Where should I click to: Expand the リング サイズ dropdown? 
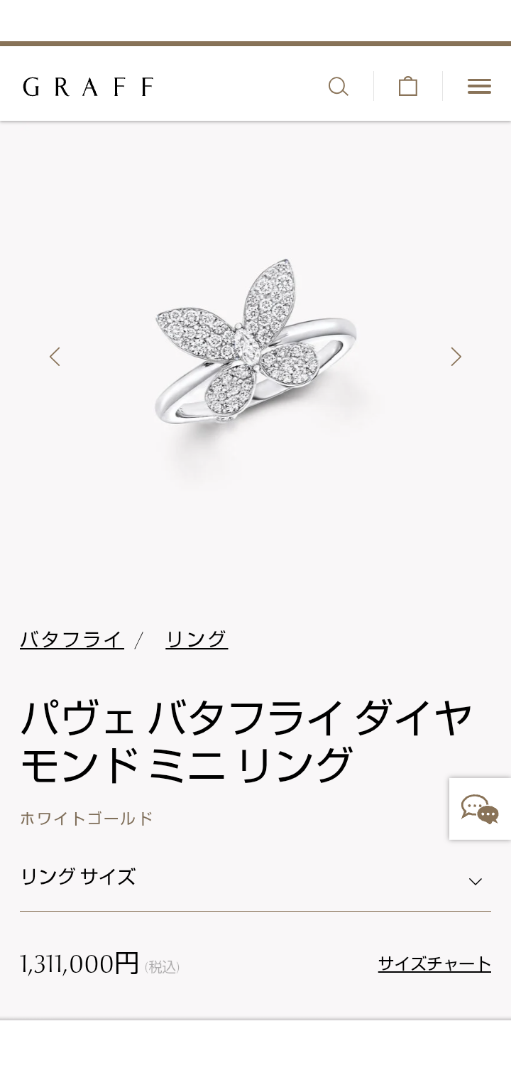[x=256, y=878]
